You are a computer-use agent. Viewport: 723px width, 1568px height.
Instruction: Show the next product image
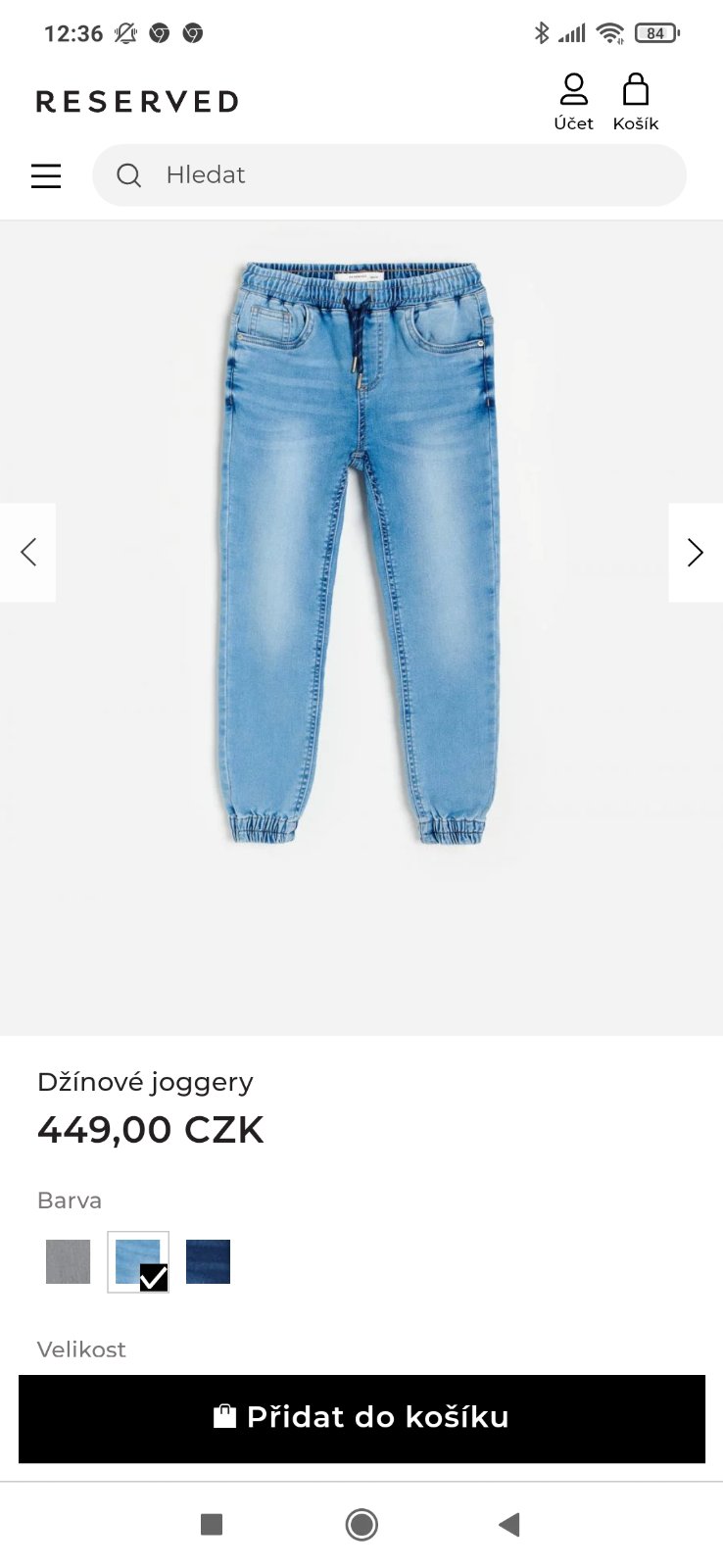point(695,553)
